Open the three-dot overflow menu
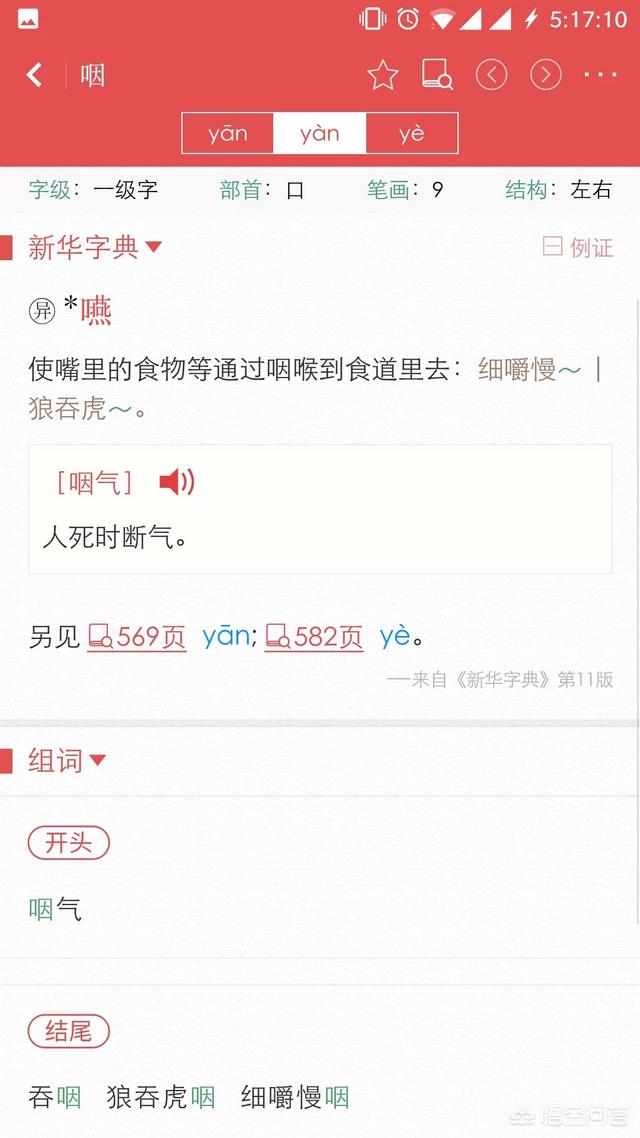Screen dimensions: 640x1138 pyautogui.click(x=600, y=75)
